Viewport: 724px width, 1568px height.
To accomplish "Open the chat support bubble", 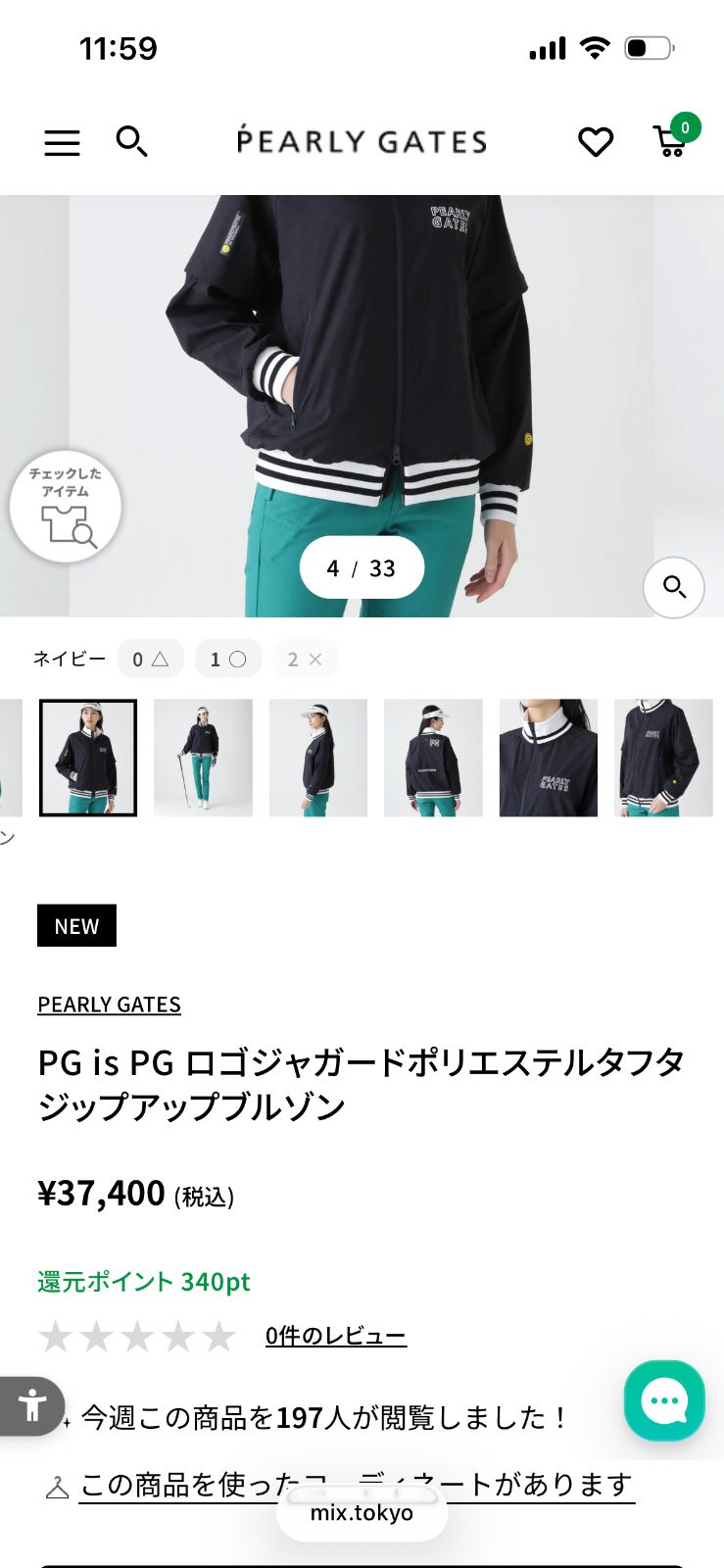I will coord(663,1400).
